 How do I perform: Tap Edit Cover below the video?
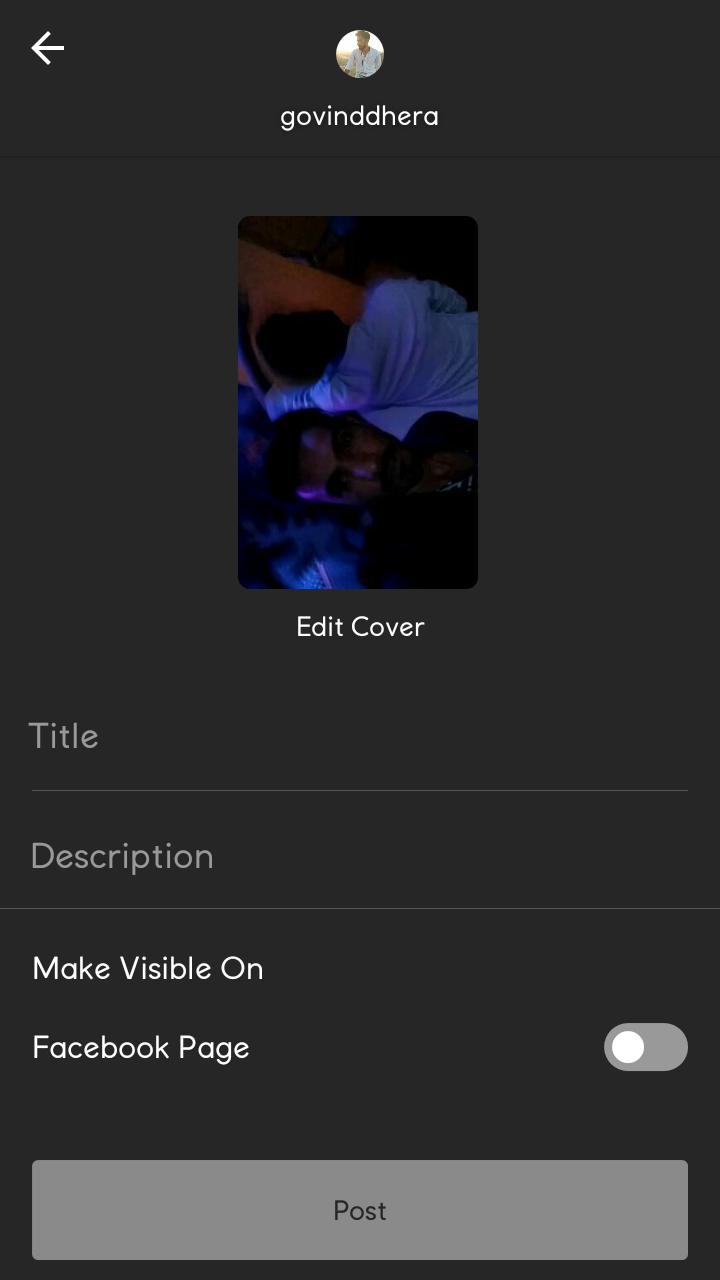click(360, 627)
